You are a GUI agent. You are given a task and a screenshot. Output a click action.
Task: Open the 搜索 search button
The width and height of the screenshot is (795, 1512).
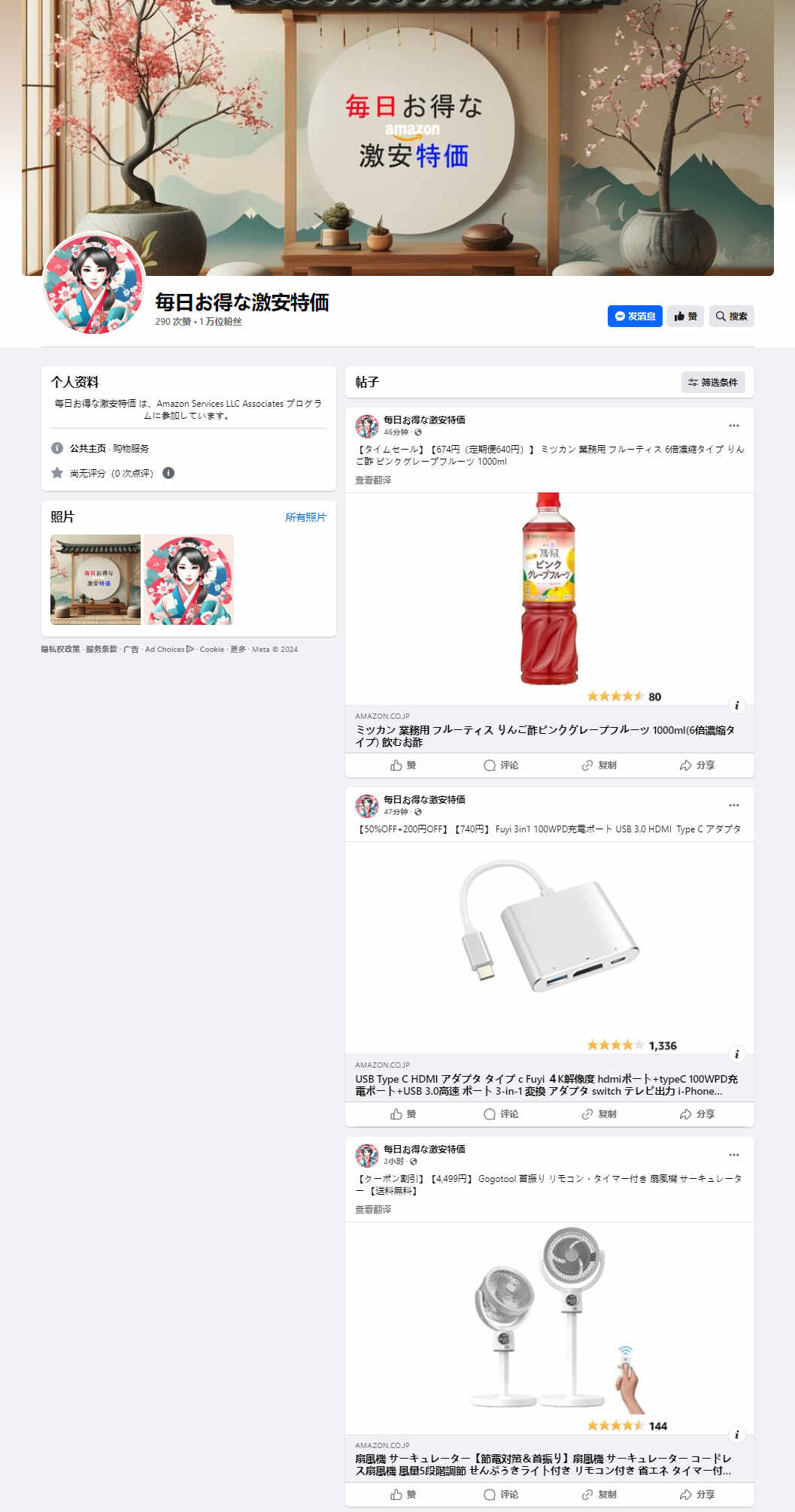pyautogui.click(x=731, y=316)
